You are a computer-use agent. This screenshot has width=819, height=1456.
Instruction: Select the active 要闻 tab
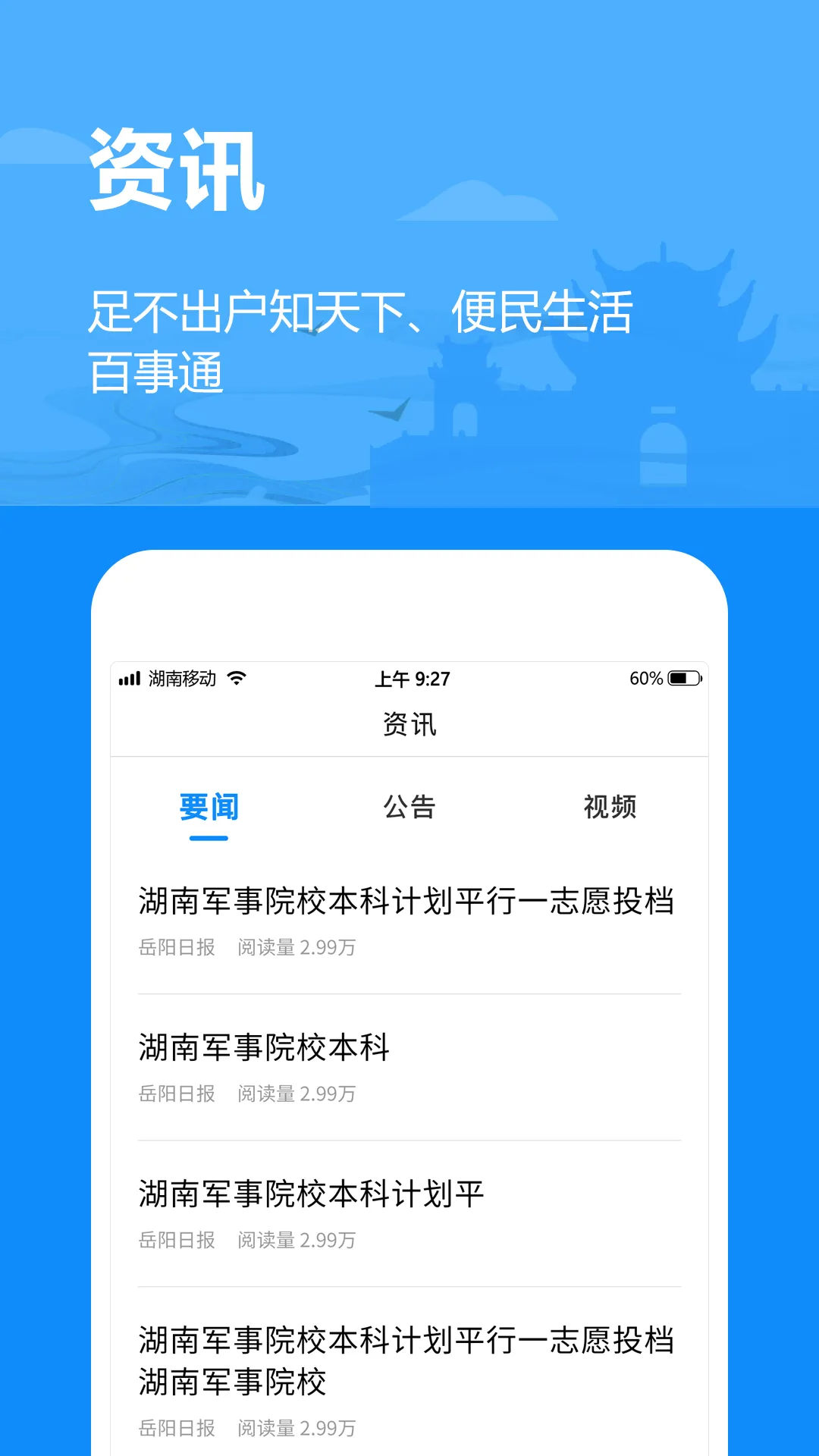point(208,808)
